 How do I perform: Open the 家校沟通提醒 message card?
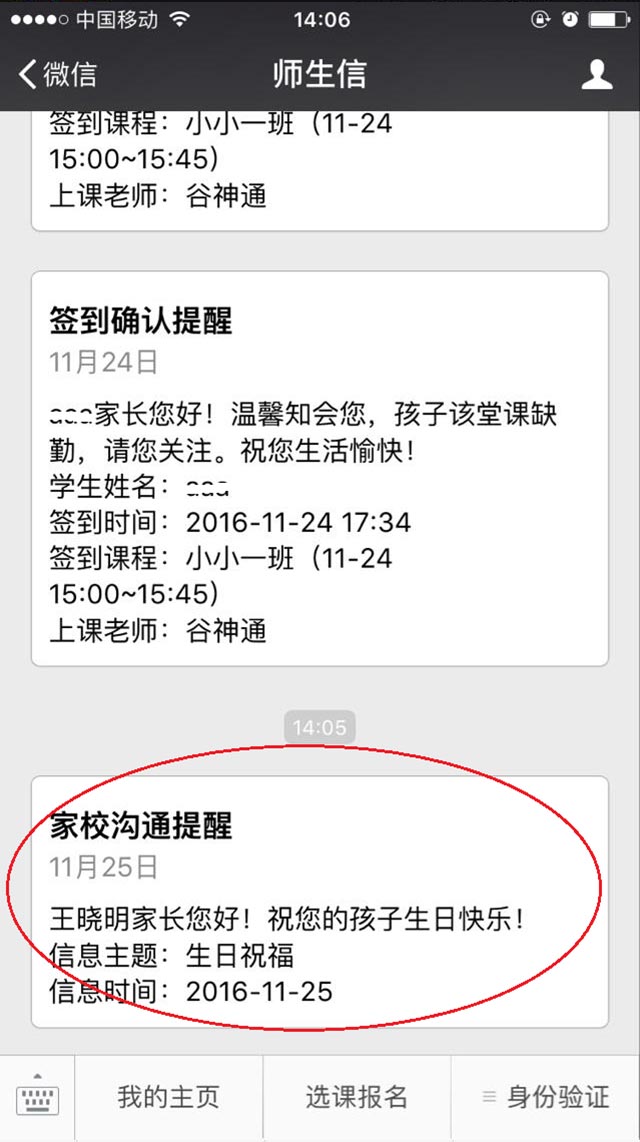(x=320, y=900)
